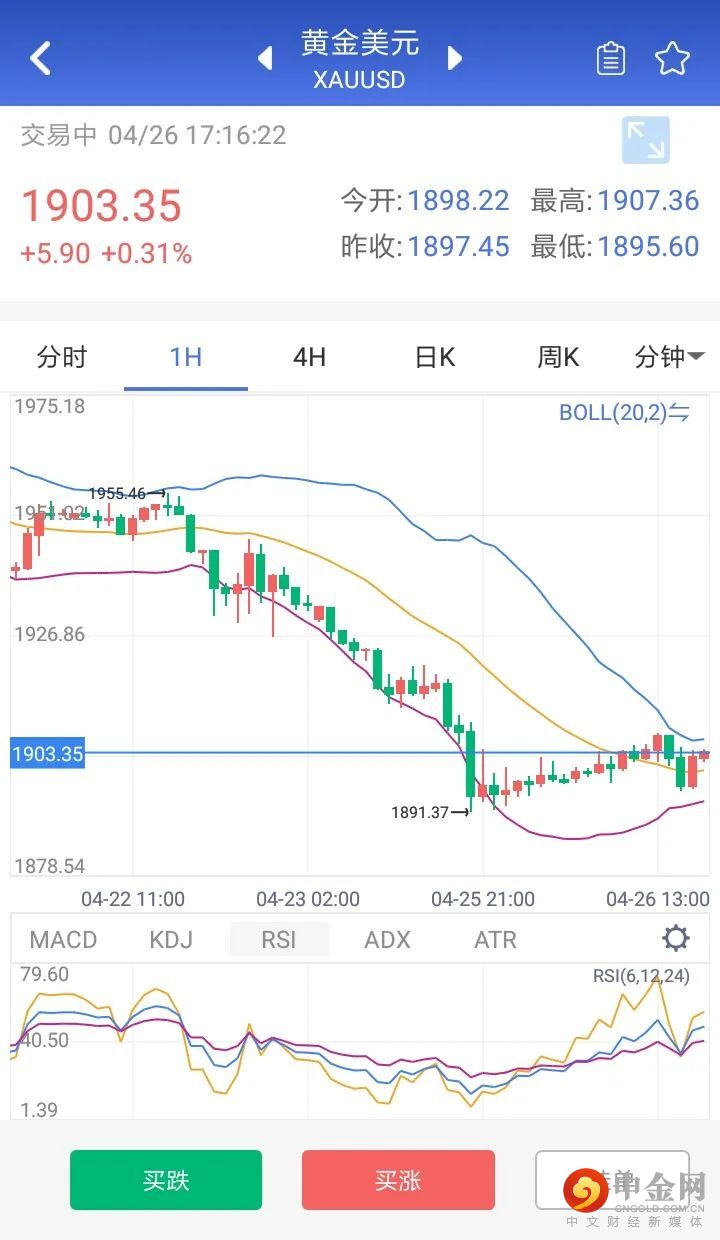
Task: Open the 分钟 interval dropdown
Action: 669,357
